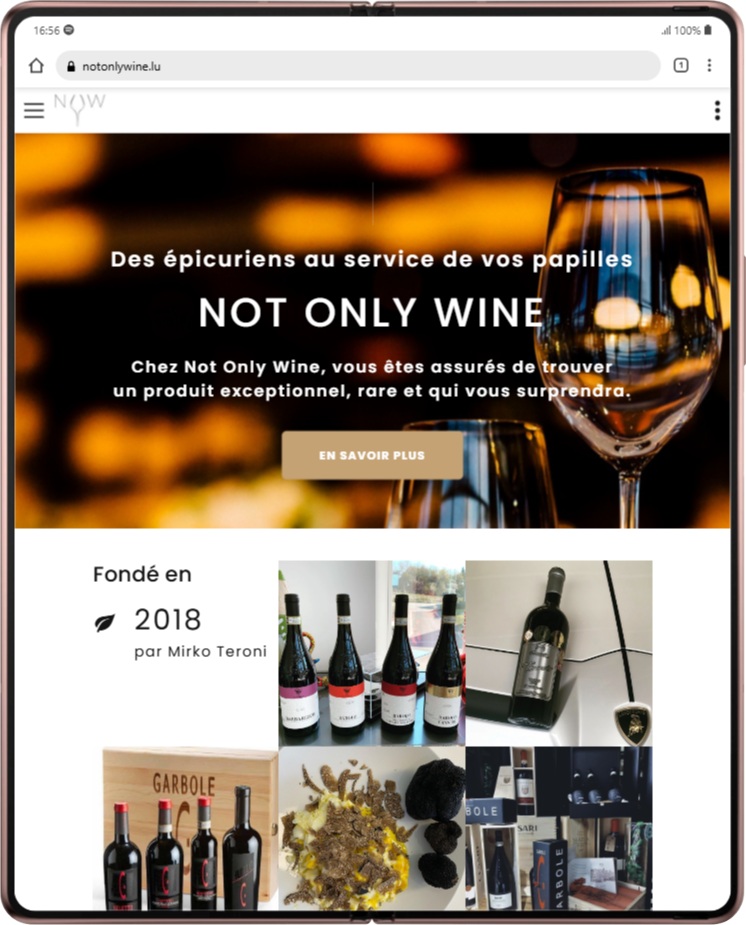The width and height of the screenshot is (746, 925).
Task: Tap the home icon in the browser toolbar
Action: click(x=36, y=65)
